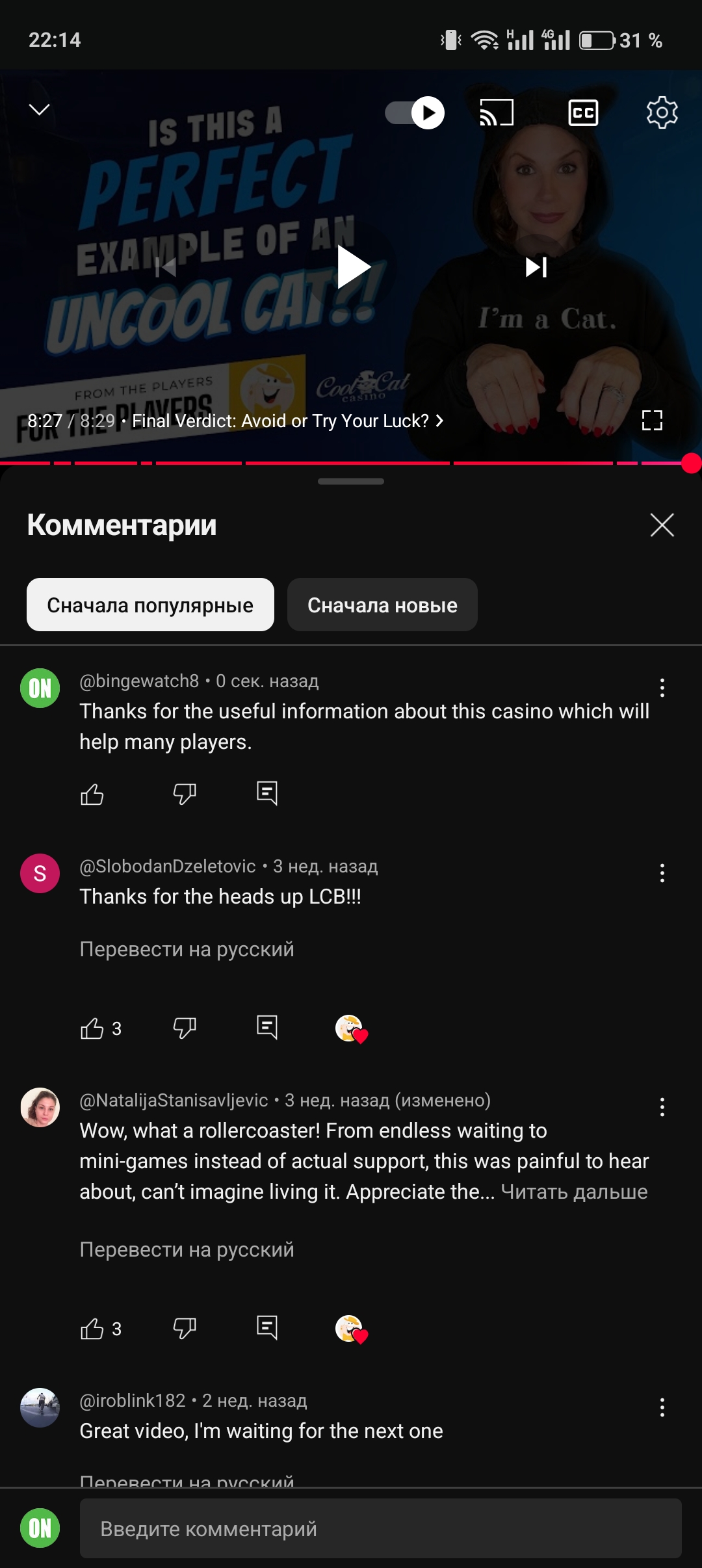Switch to 'Сначала новые' sorting
702x1568 pixels.
382,605
